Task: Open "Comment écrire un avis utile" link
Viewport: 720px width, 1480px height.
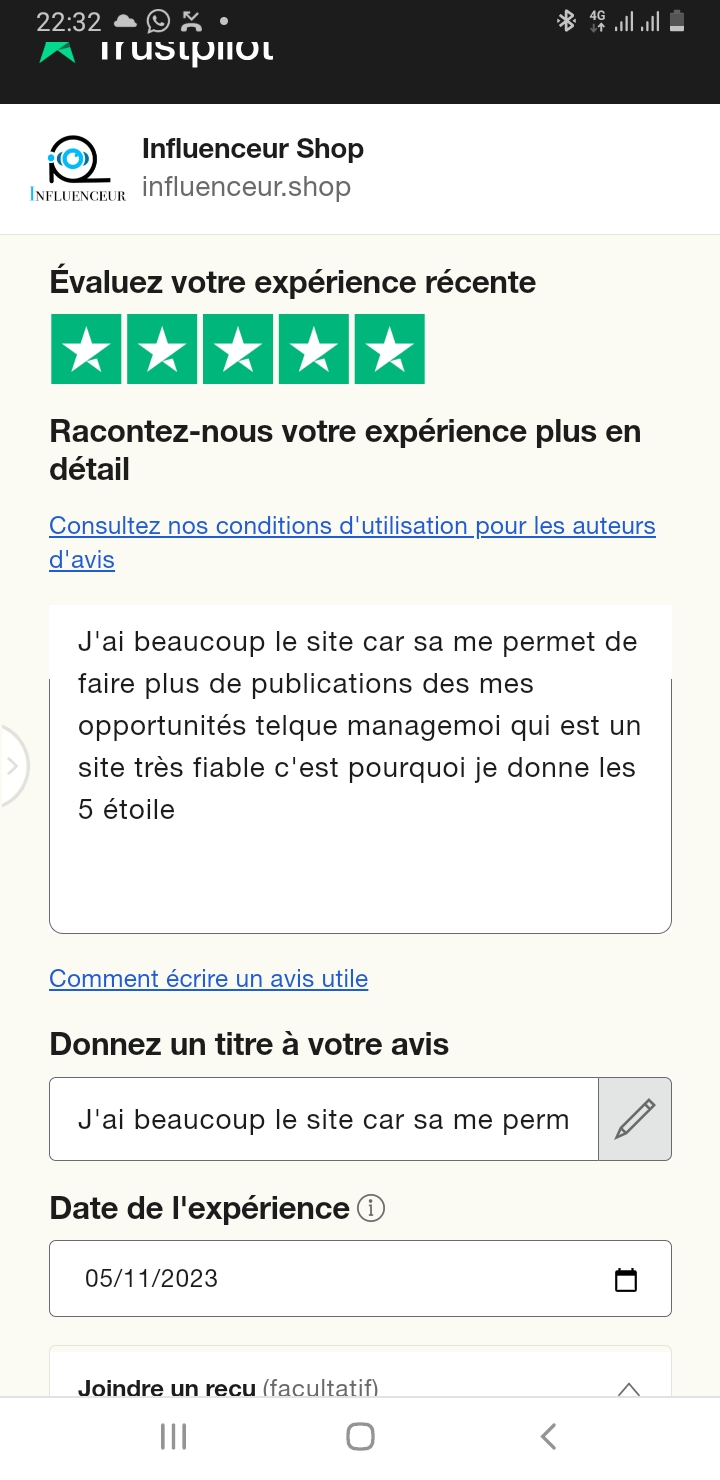Action: coord(208,979)
